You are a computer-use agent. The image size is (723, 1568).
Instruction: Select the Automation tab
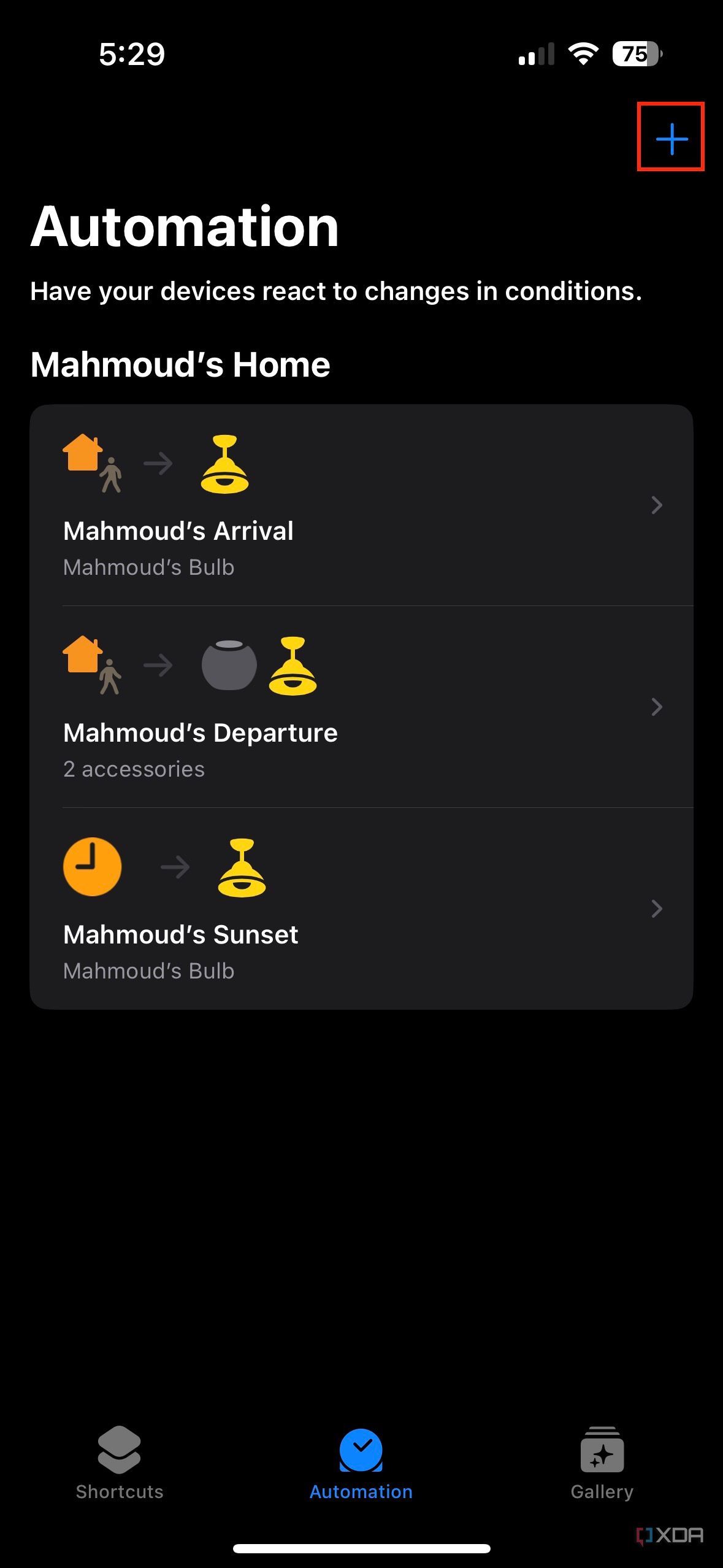pyautogui.click(x=361, y=1462)
